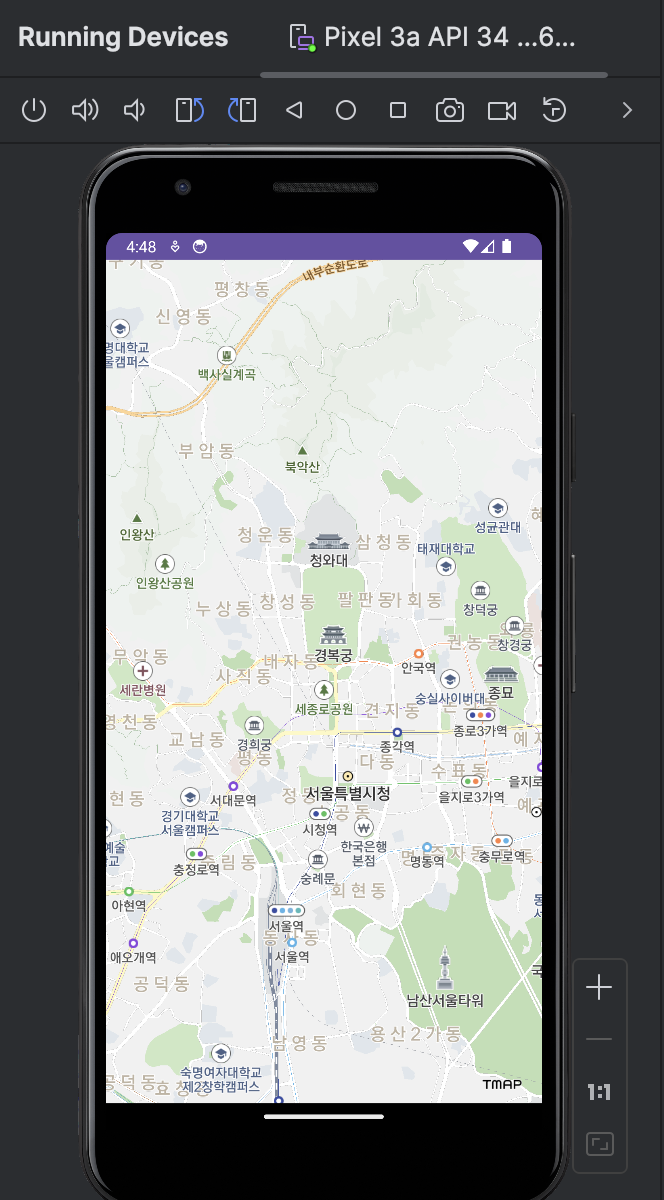Rotate the device left
Image resolution: width=664 pixels, height=1200 pixels.
tap(189, 110)
